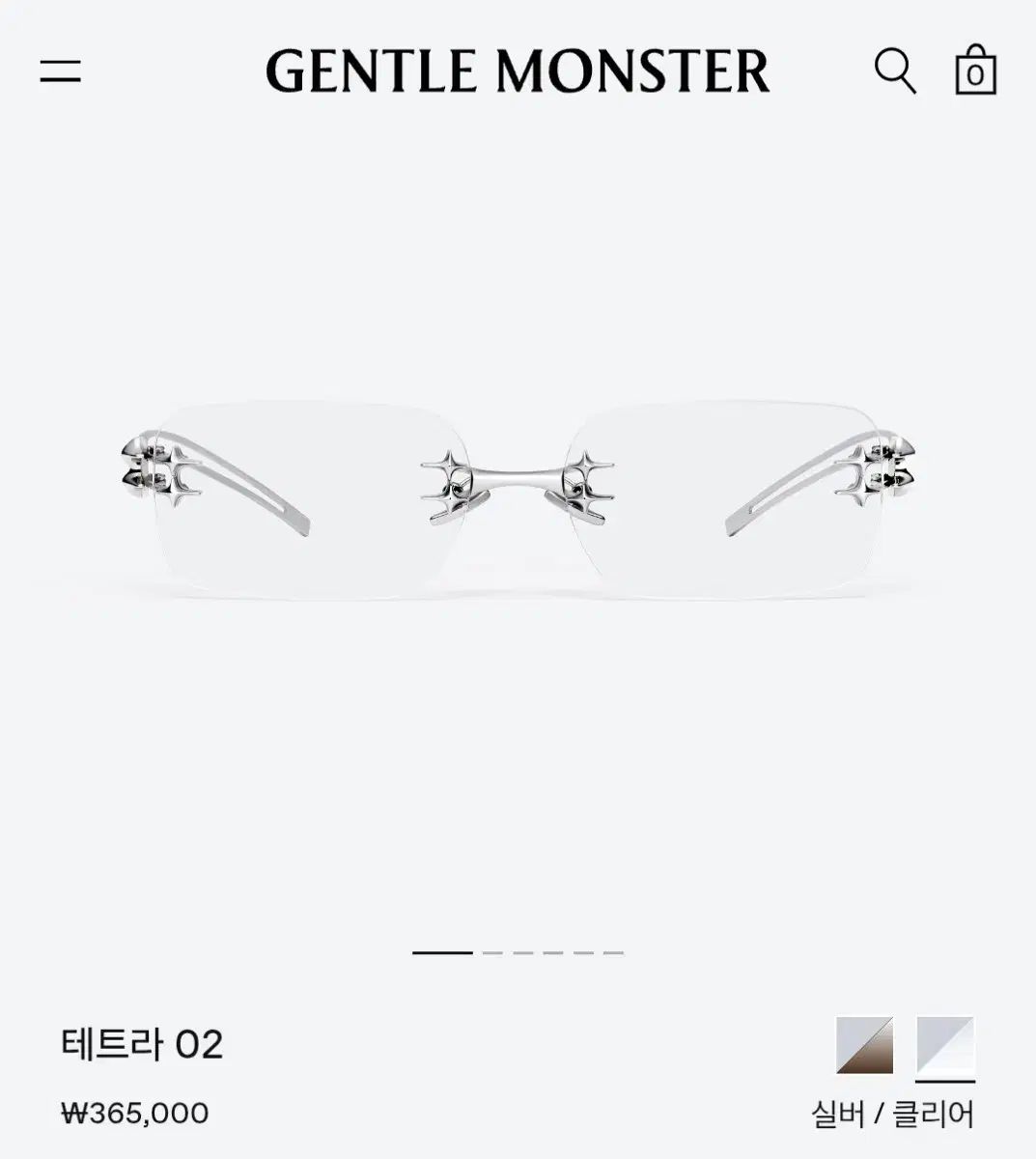Select the brown tinted lens swatch
This screenshot has width=1036, height=1159.
[865, 1045]
